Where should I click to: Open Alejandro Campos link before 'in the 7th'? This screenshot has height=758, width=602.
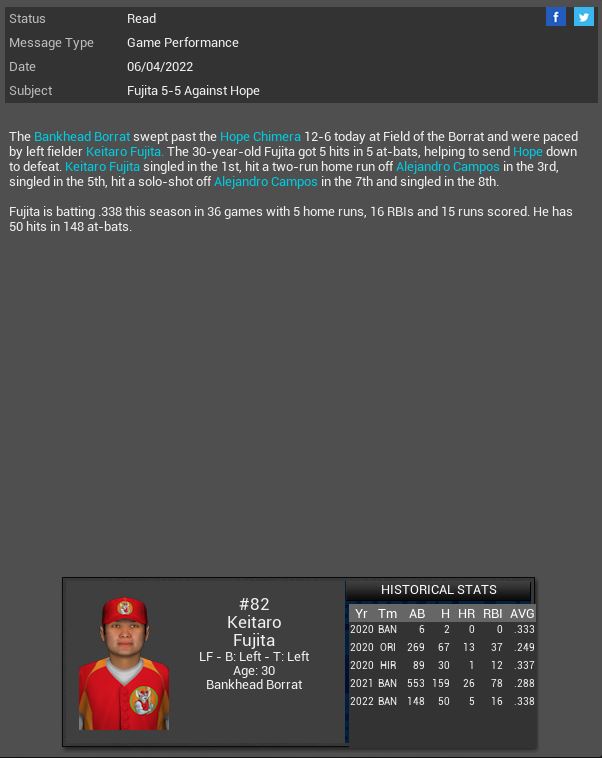coord(265,182)
